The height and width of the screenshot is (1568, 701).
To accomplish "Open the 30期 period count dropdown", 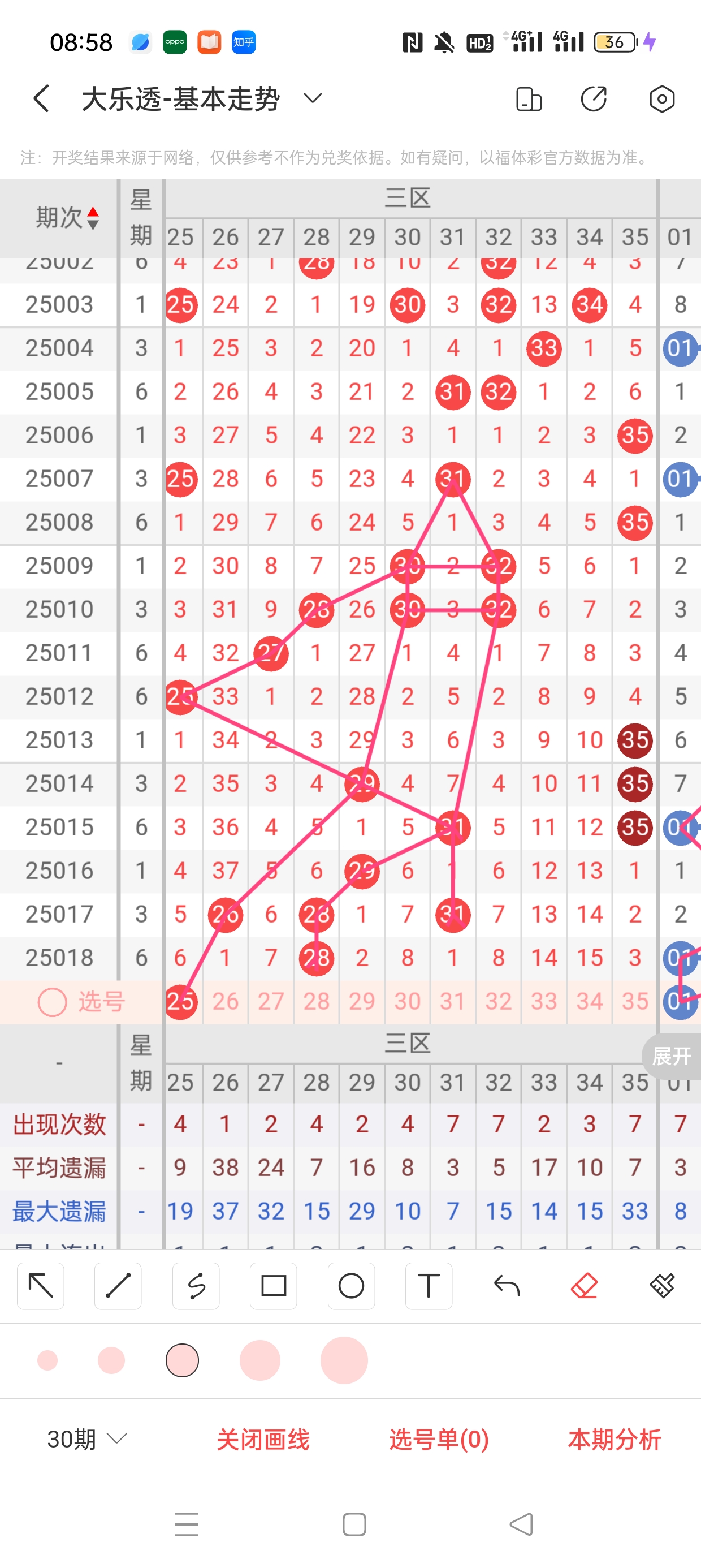I will click(87, 1439).
